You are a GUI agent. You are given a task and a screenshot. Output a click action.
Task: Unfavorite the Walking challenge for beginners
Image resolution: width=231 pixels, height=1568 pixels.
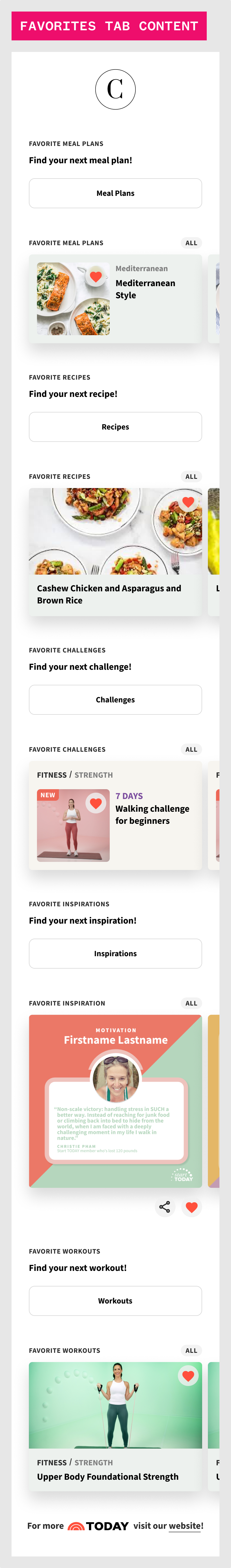pos(96,804)
